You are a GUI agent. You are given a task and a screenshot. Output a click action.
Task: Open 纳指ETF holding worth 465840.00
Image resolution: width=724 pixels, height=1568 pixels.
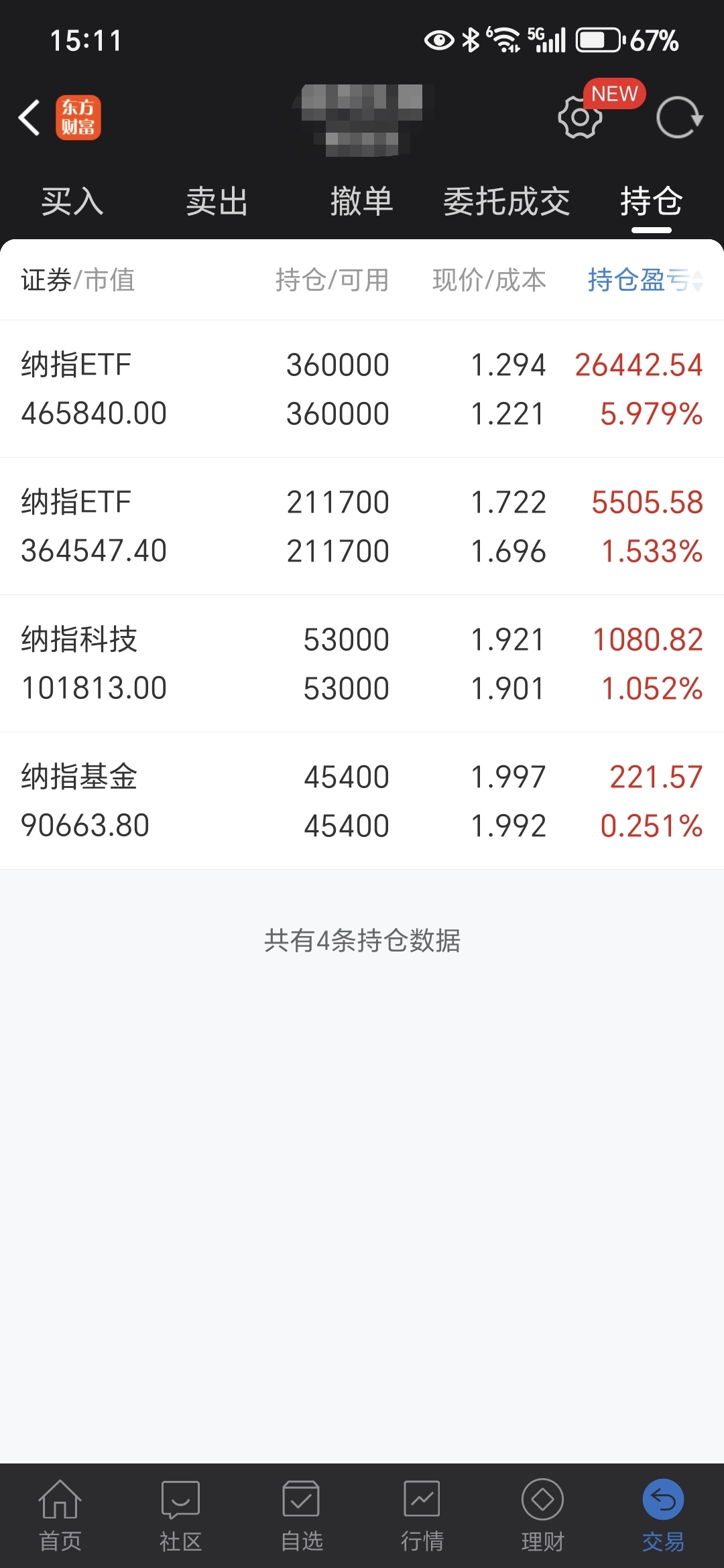point(362,389)
